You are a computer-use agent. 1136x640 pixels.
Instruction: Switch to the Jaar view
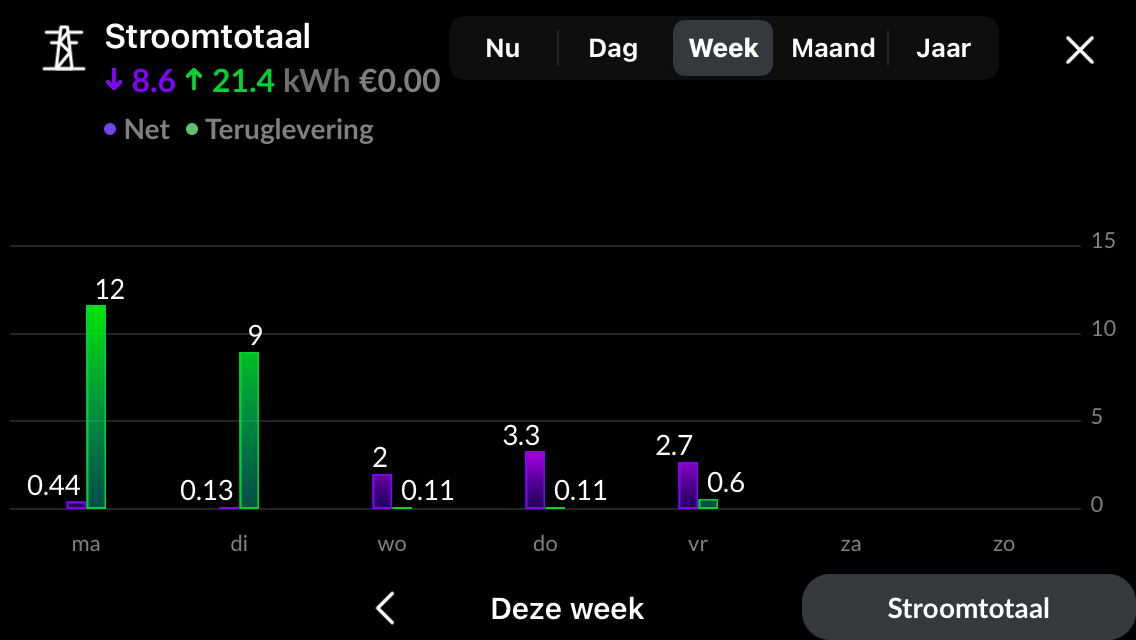coord(943,48)
